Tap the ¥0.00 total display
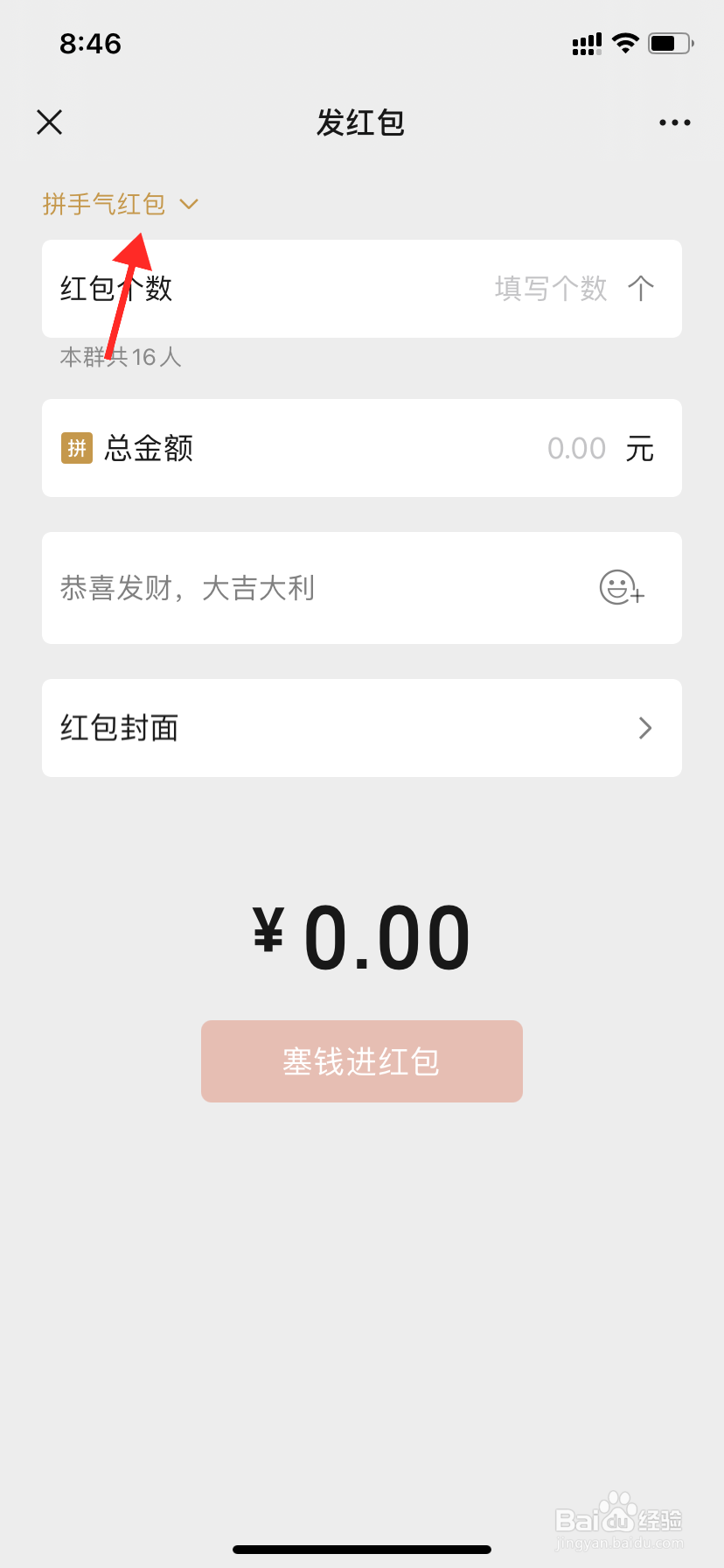 361,934
